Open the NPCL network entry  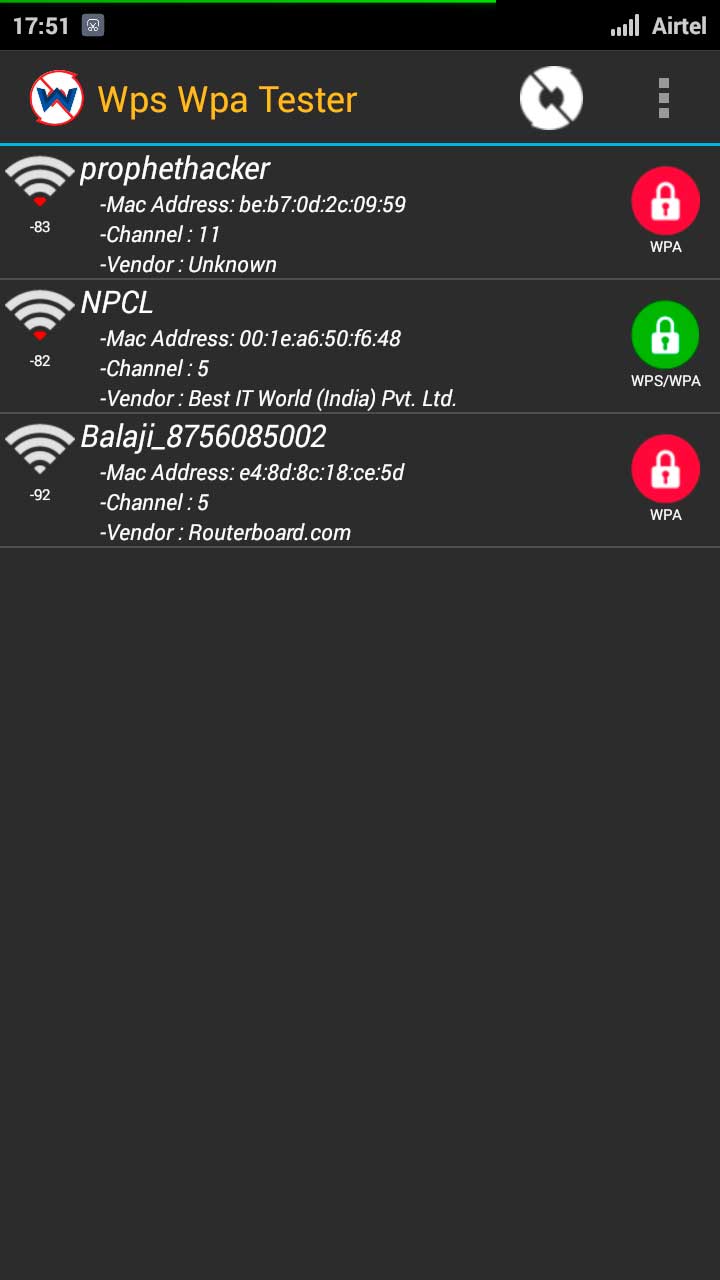tap(360, 347)
